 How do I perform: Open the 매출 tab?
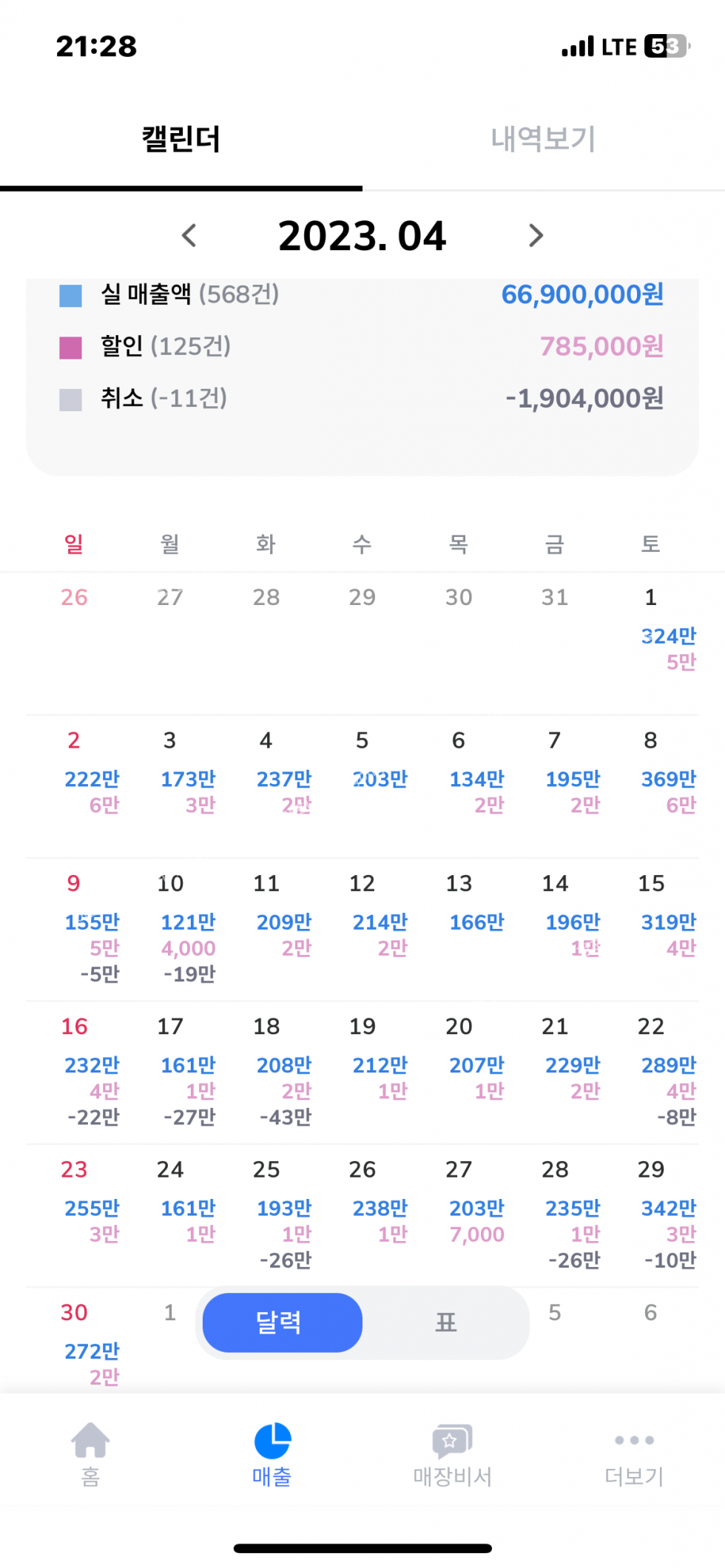(272, 1453)
